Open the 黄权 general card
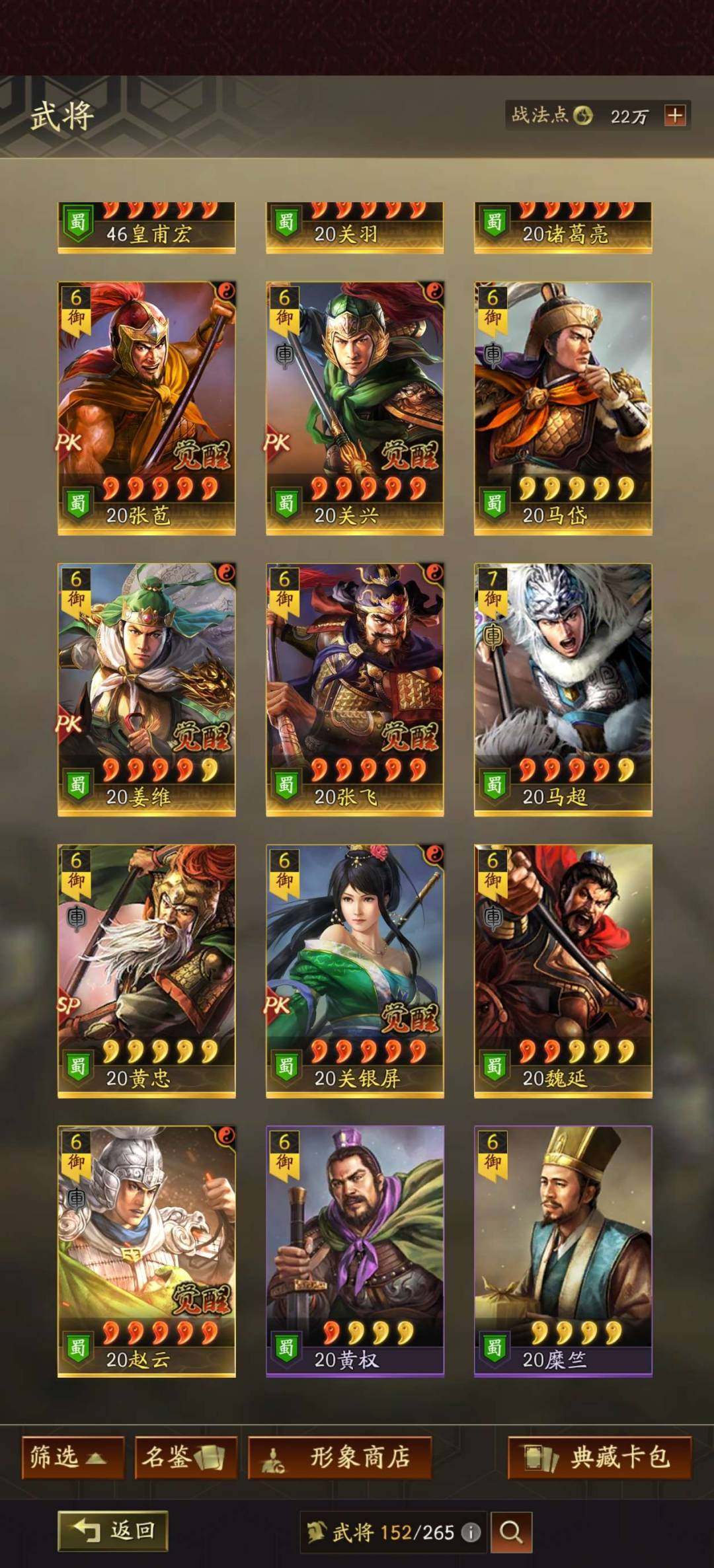 pos(354,1251)
